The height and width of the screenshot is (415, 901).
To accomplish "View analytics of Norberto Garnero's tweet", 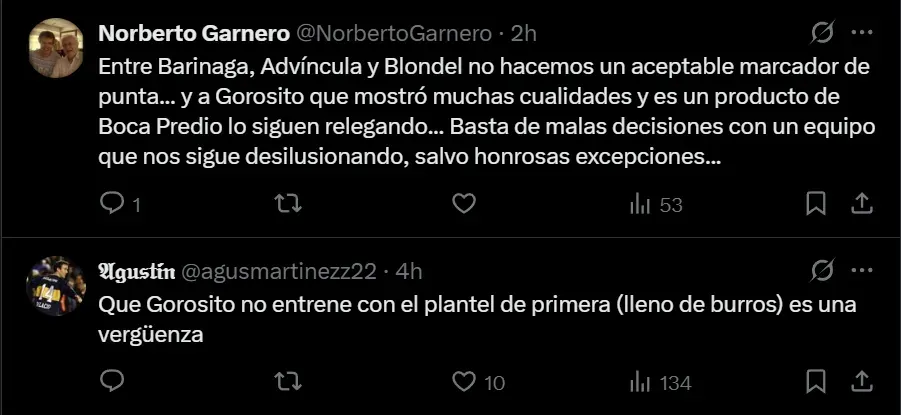I will tap(640, 204).
